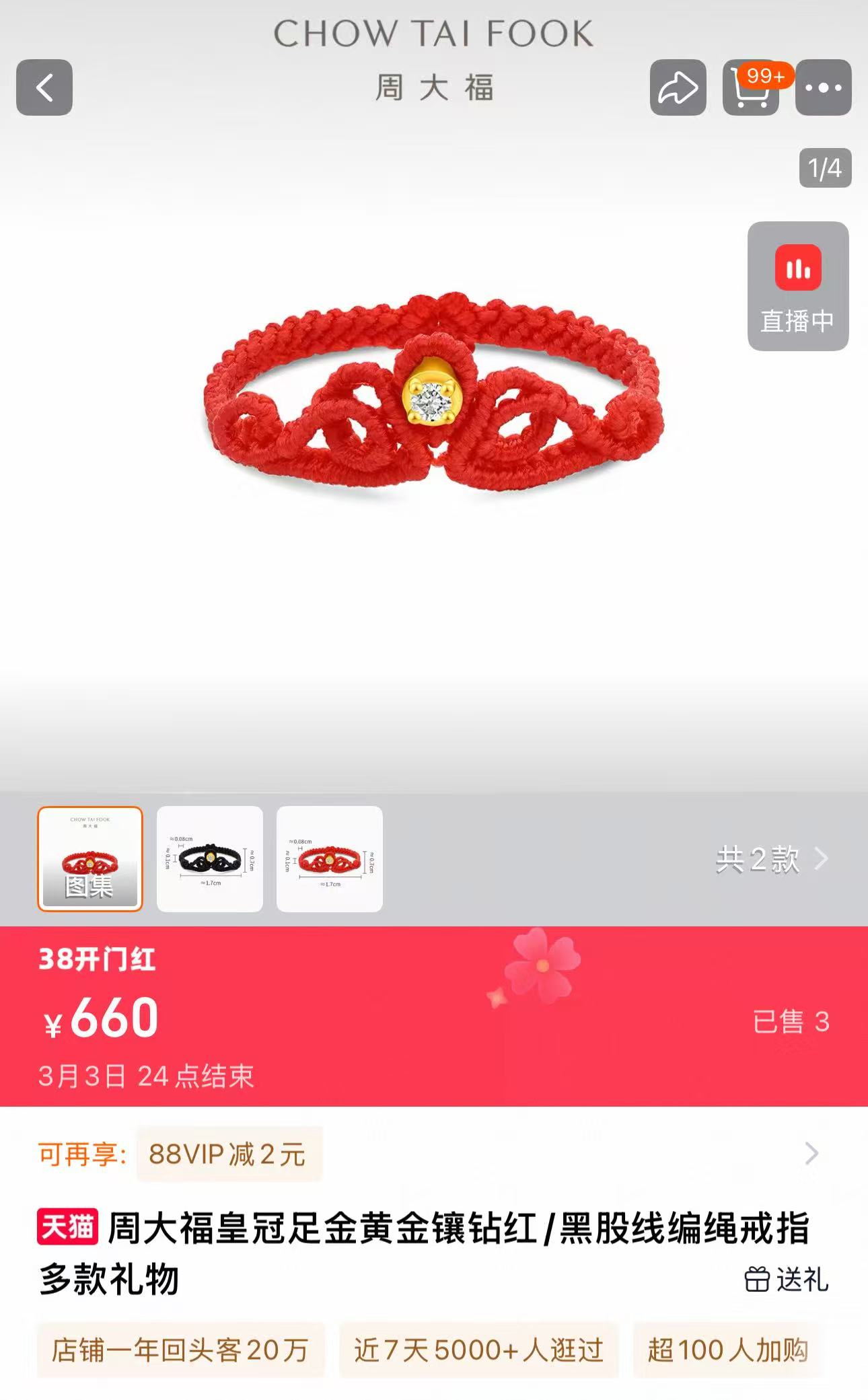Tap the 送礼 gift button
The width and height of the screenshot is (868, 1400).
tap(786, 1280)
